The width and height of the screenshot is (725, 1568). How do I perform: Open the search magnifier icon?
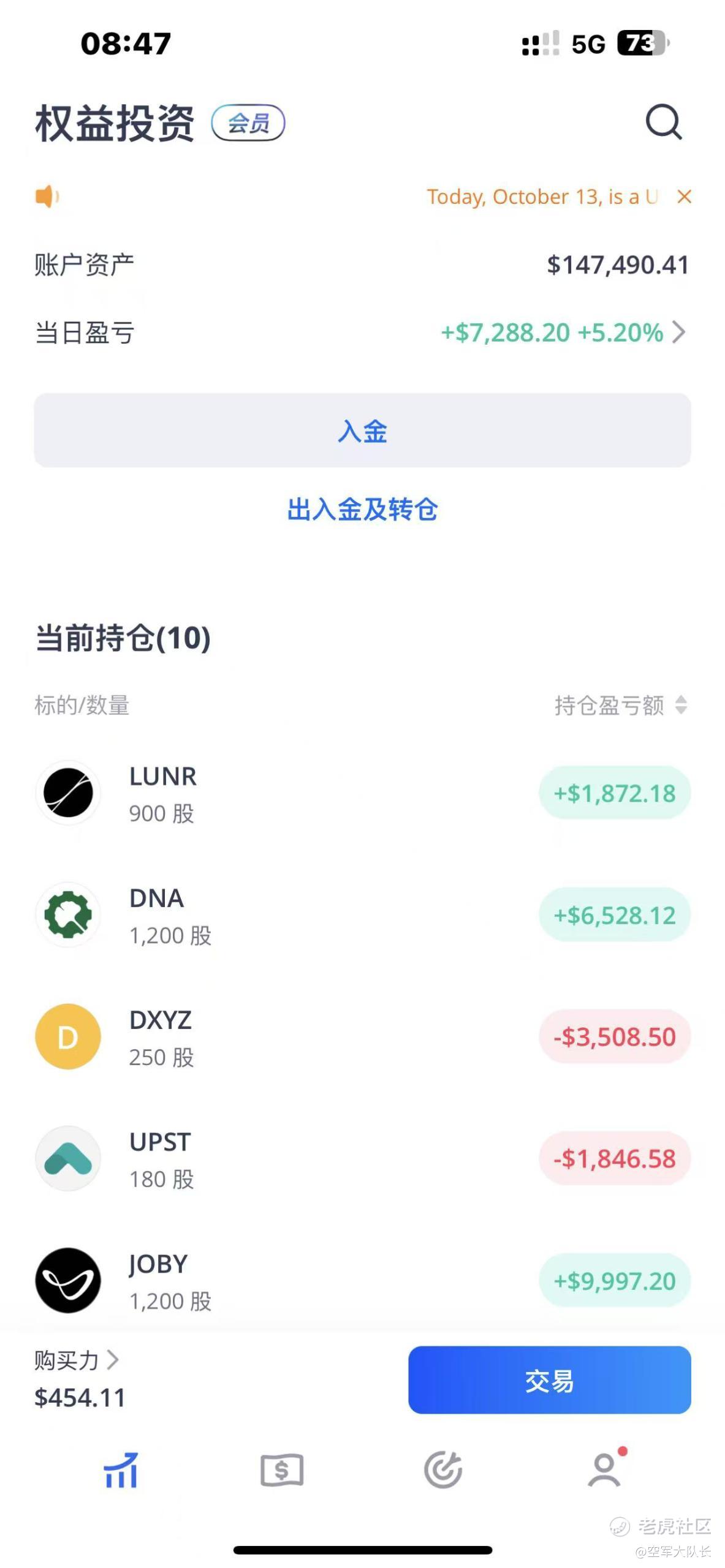pyautogui.click(x=663, y=123)
